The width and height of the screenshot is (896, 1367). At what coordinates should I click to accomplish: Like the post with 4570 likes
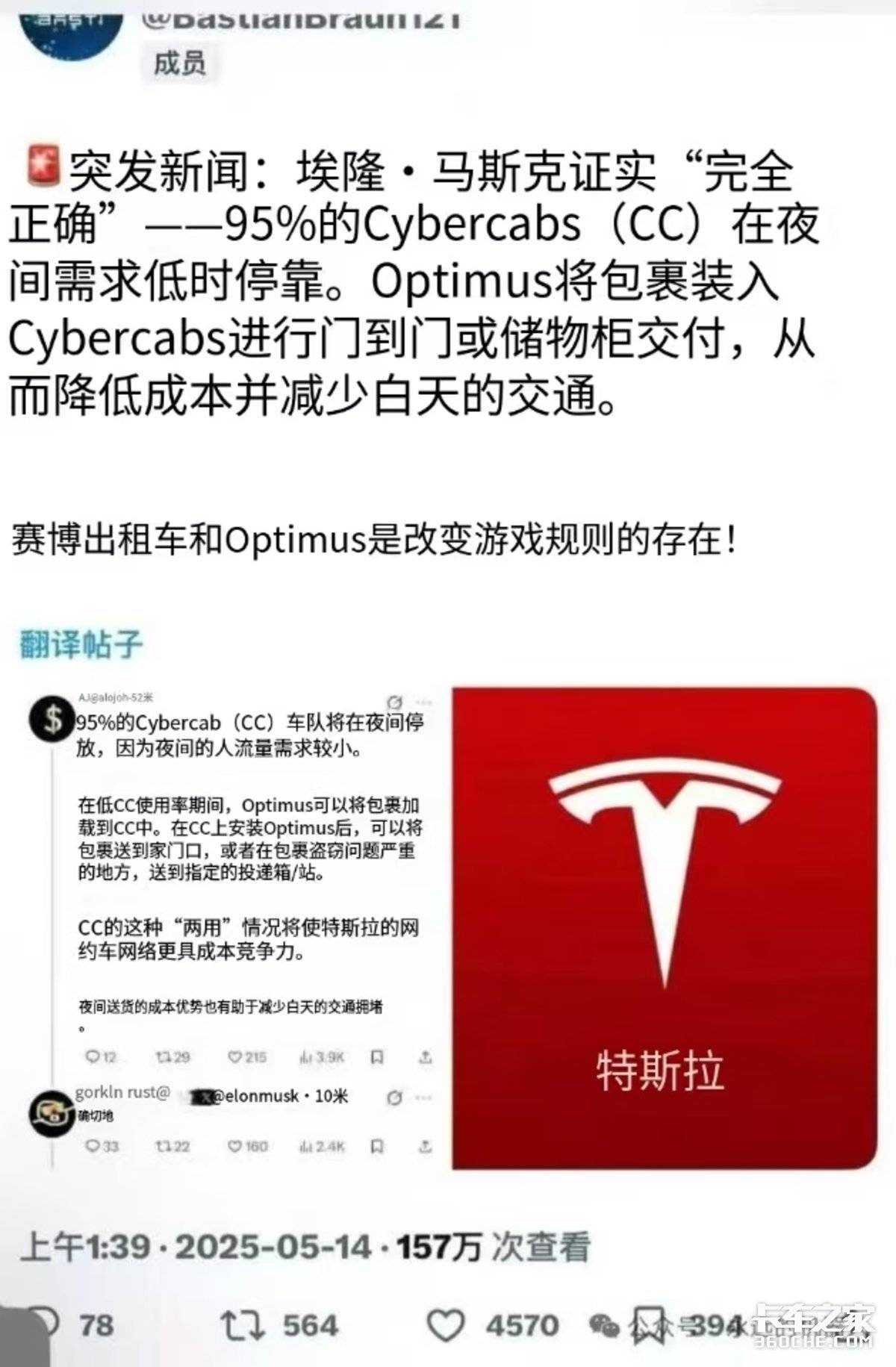pyautogui.click(x=446, y=1326)
